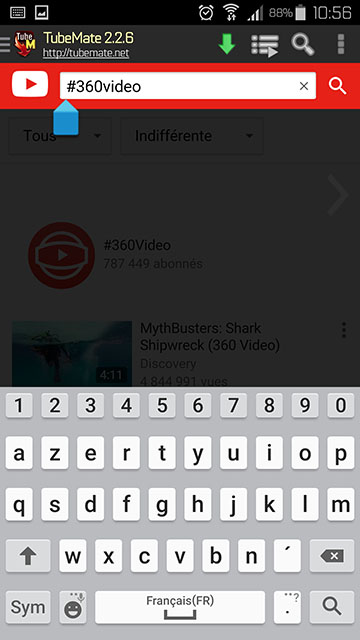Open MythBusters: Shark Shipwreck video
This screenshot has height=640, width=360.
[210, 337]
